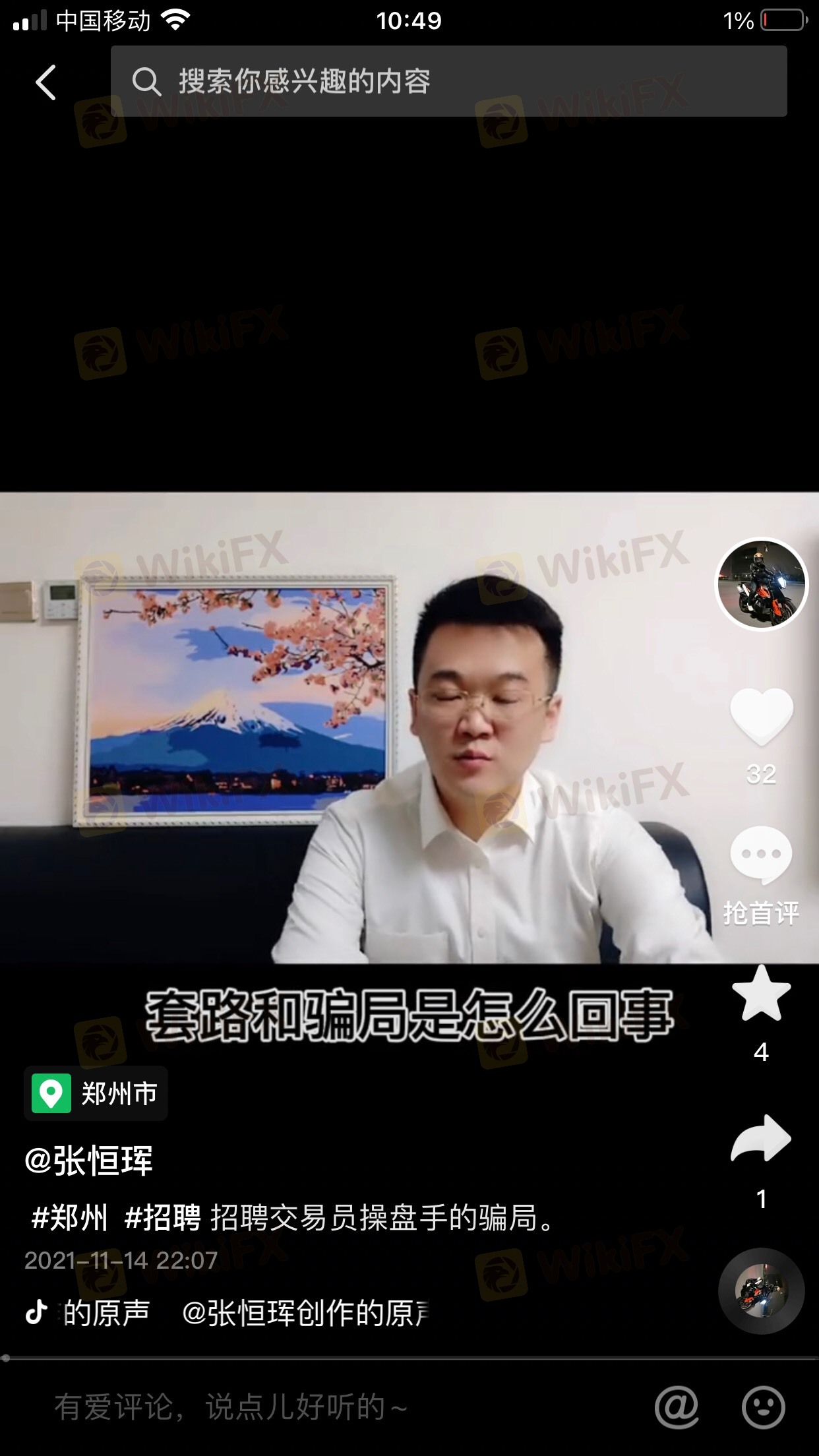
Task: Open the 郑州市 location tag
Action: pyautogui.click(x=96, y=1093)
